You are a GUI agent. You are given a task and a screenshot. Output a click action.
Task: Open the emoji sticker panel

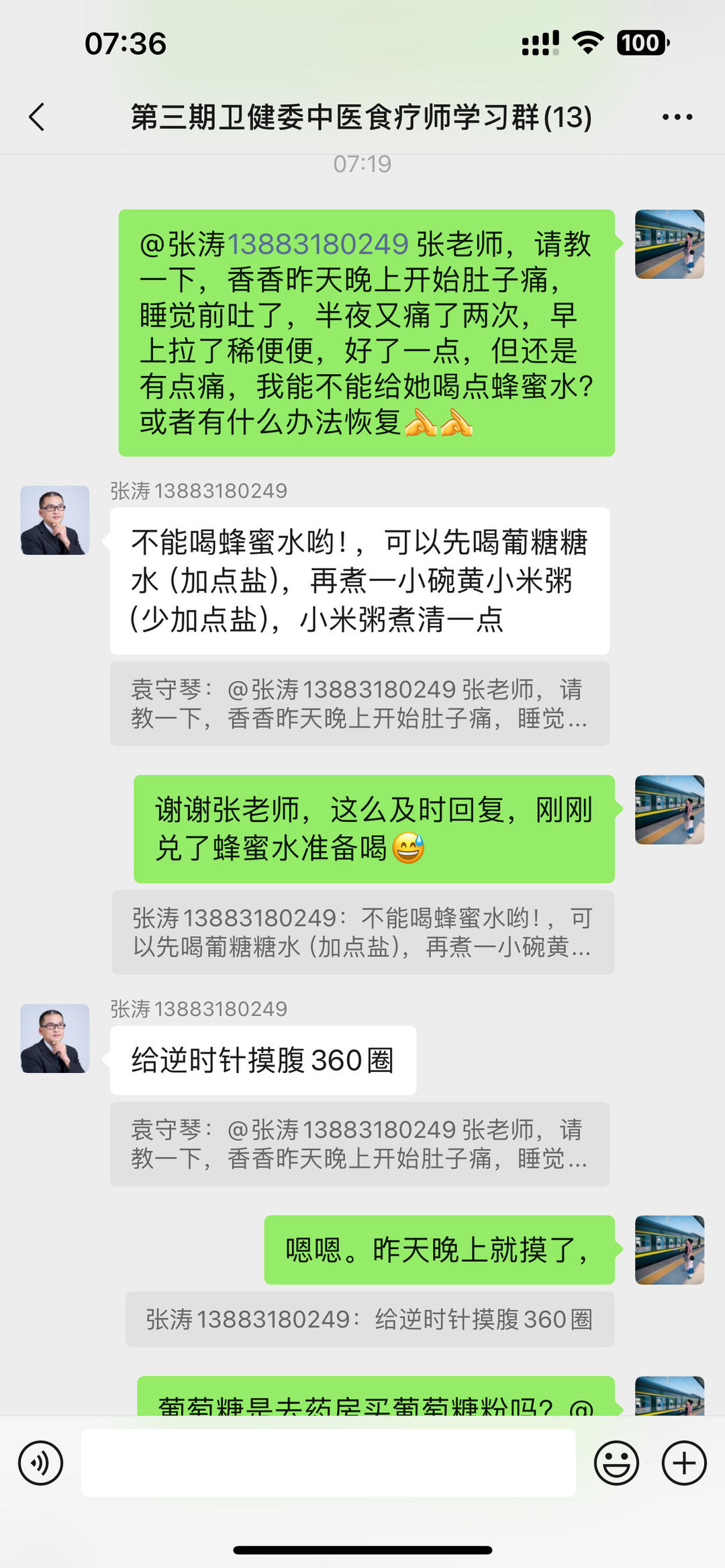pos(616,1463)
